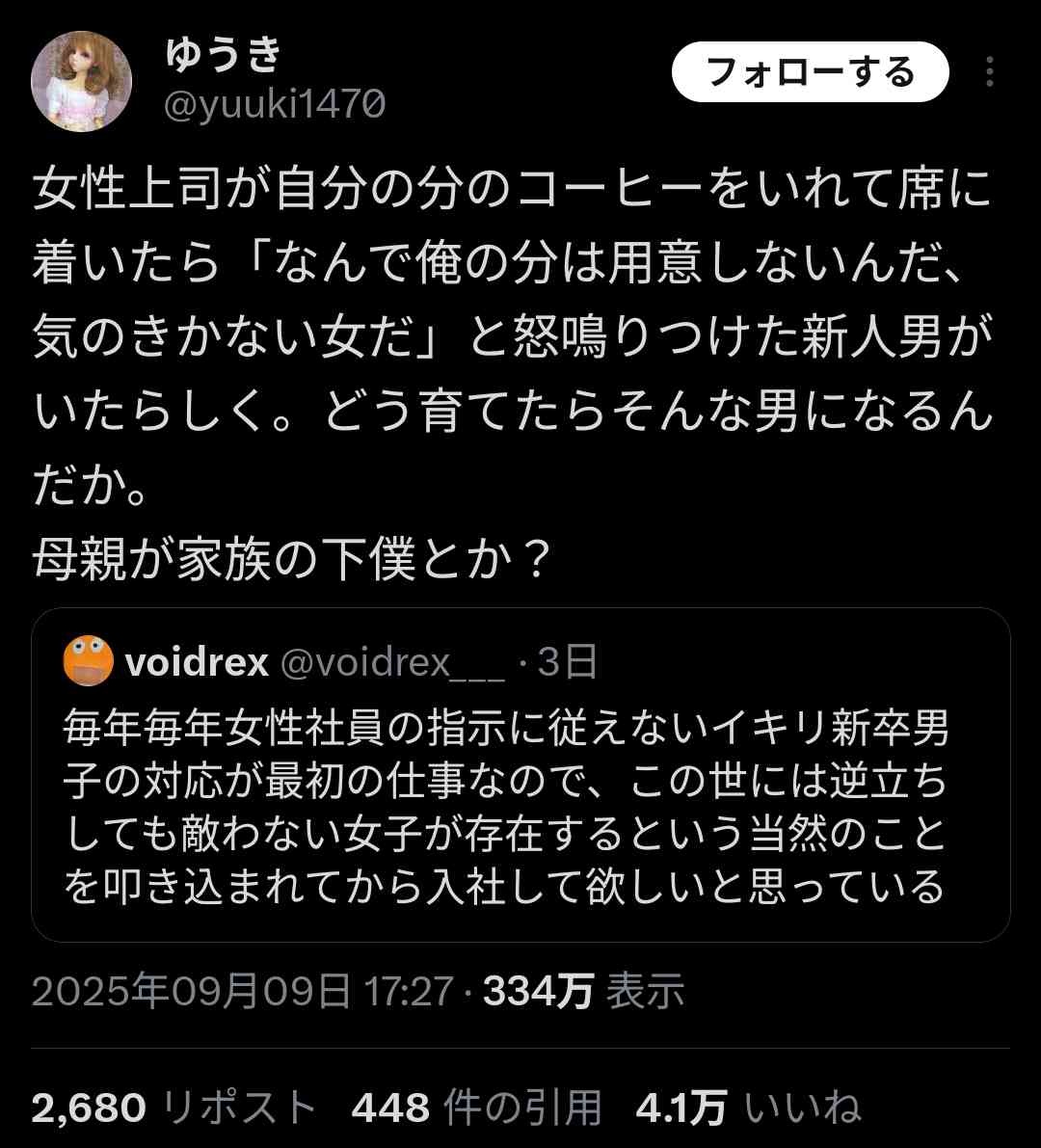Screen dimensions: 1041x1148
Task: Open ゆうき's profile avatar
Action: [x=81, y=81]
